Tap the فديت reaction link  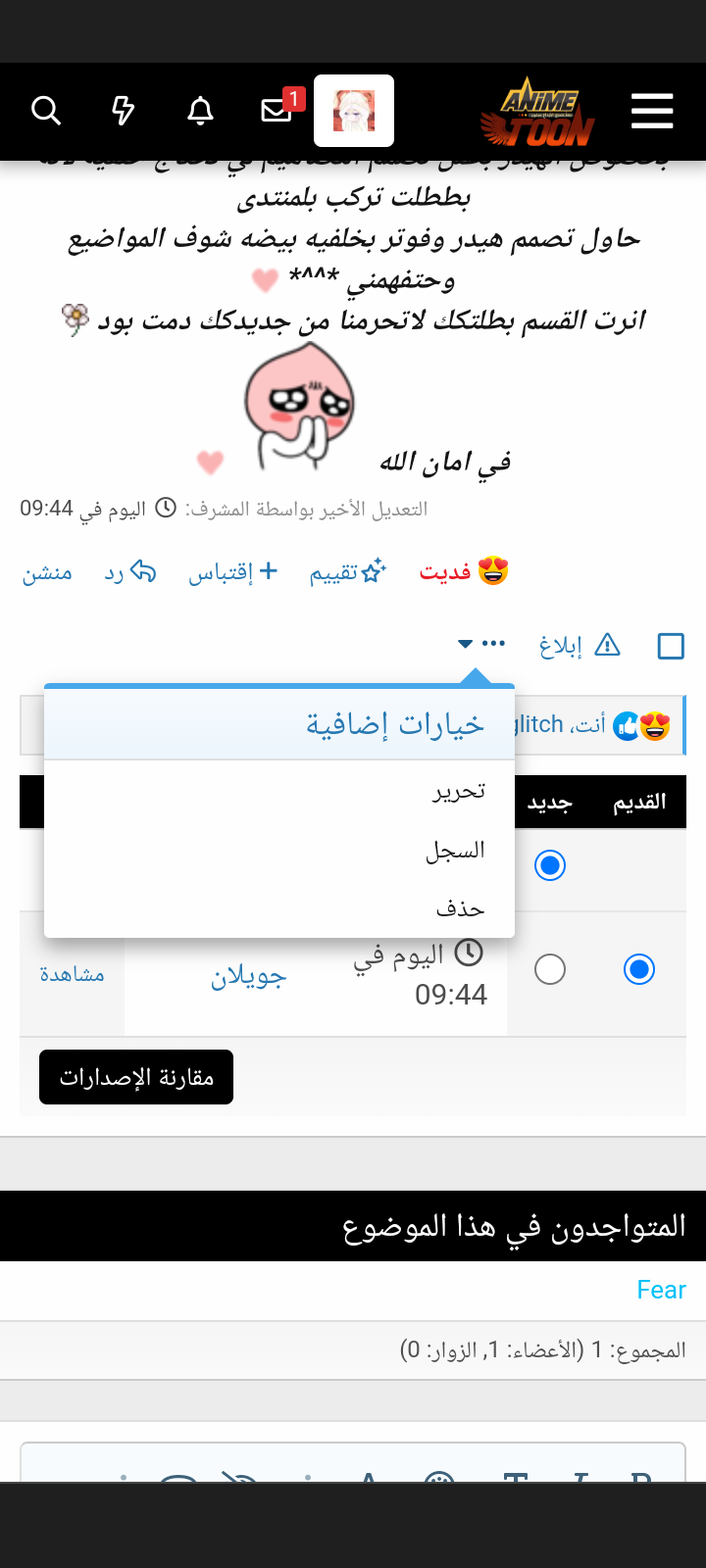click(x=464, y=571)
